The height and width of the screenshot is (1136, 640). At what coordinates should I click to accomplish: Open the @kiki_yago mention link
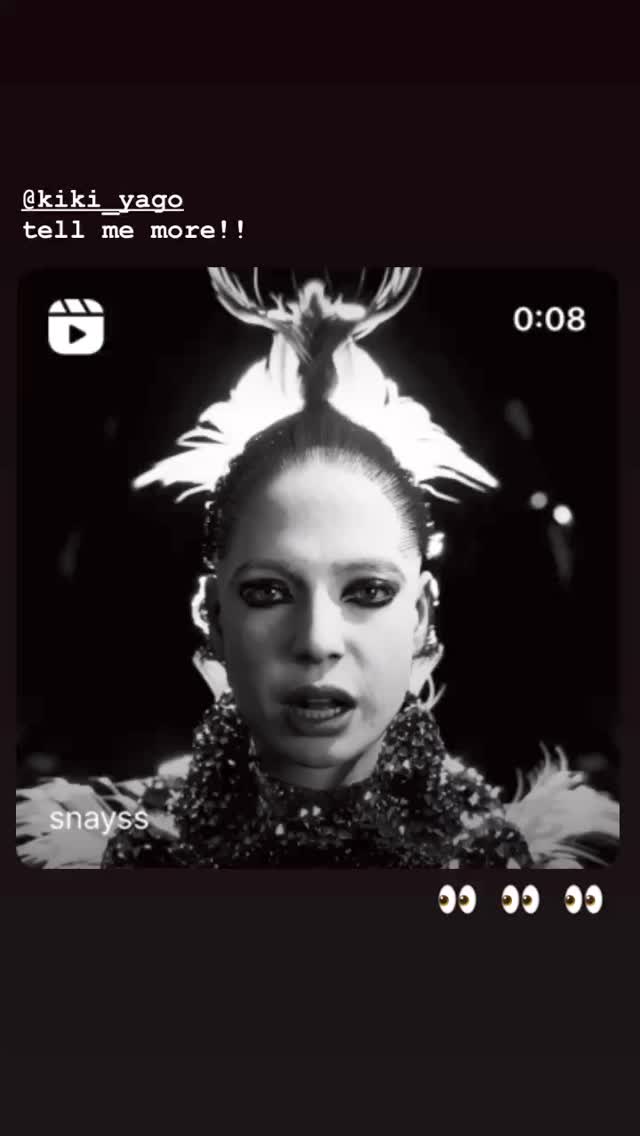pos(103,200)
